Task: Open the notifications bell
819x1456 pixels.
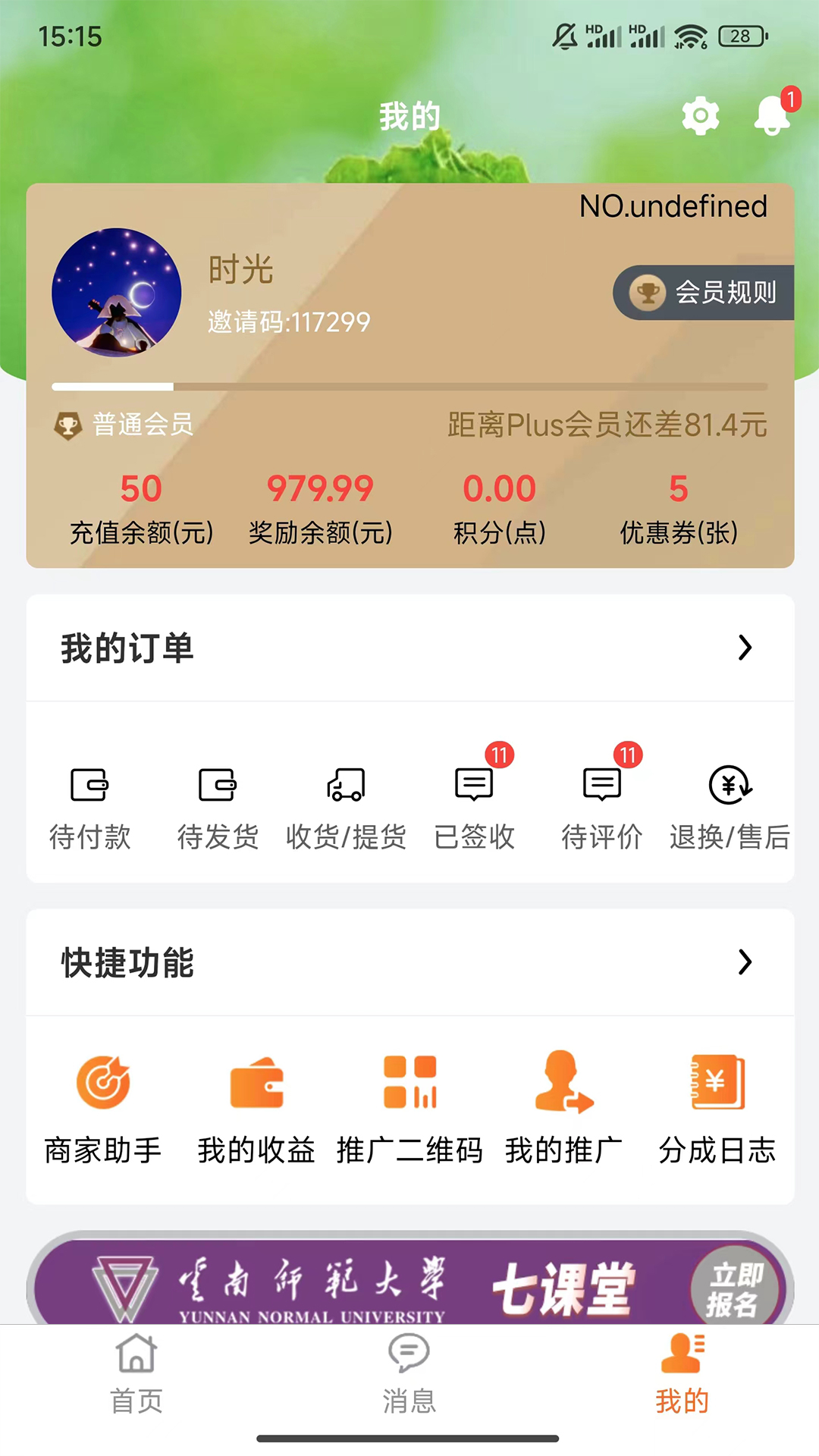Action: 773,115
